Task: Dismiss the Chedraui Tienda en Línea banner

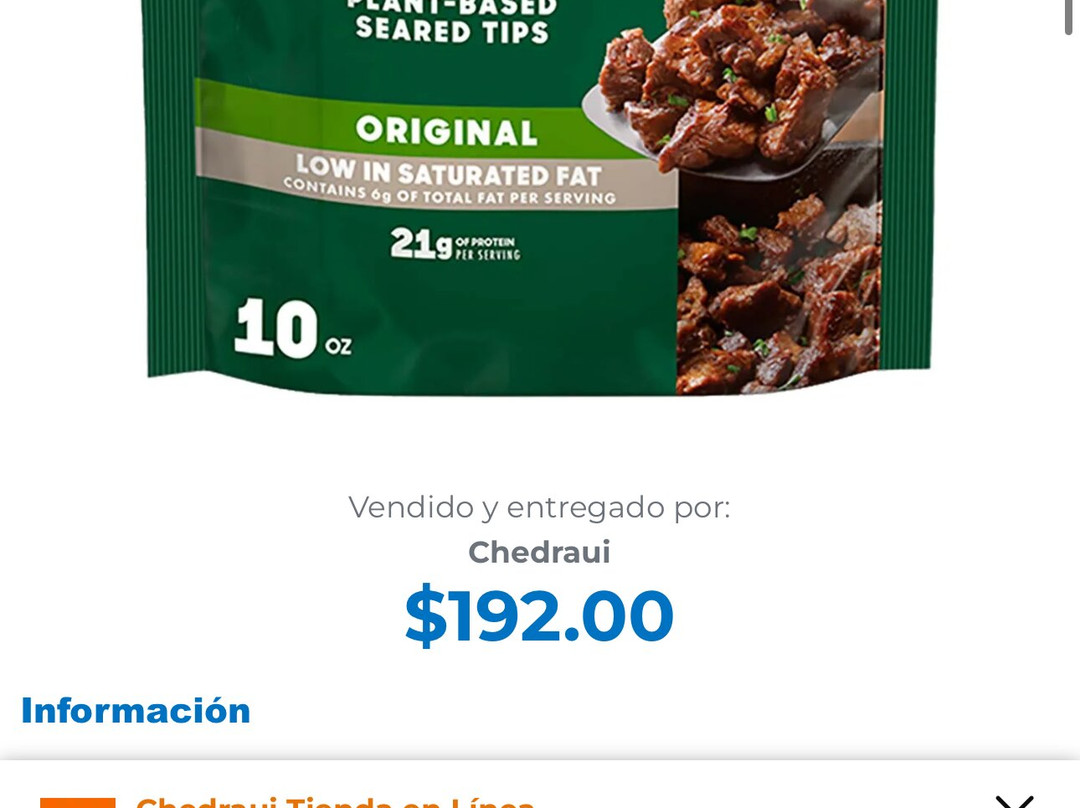Action: point(1014,800)
